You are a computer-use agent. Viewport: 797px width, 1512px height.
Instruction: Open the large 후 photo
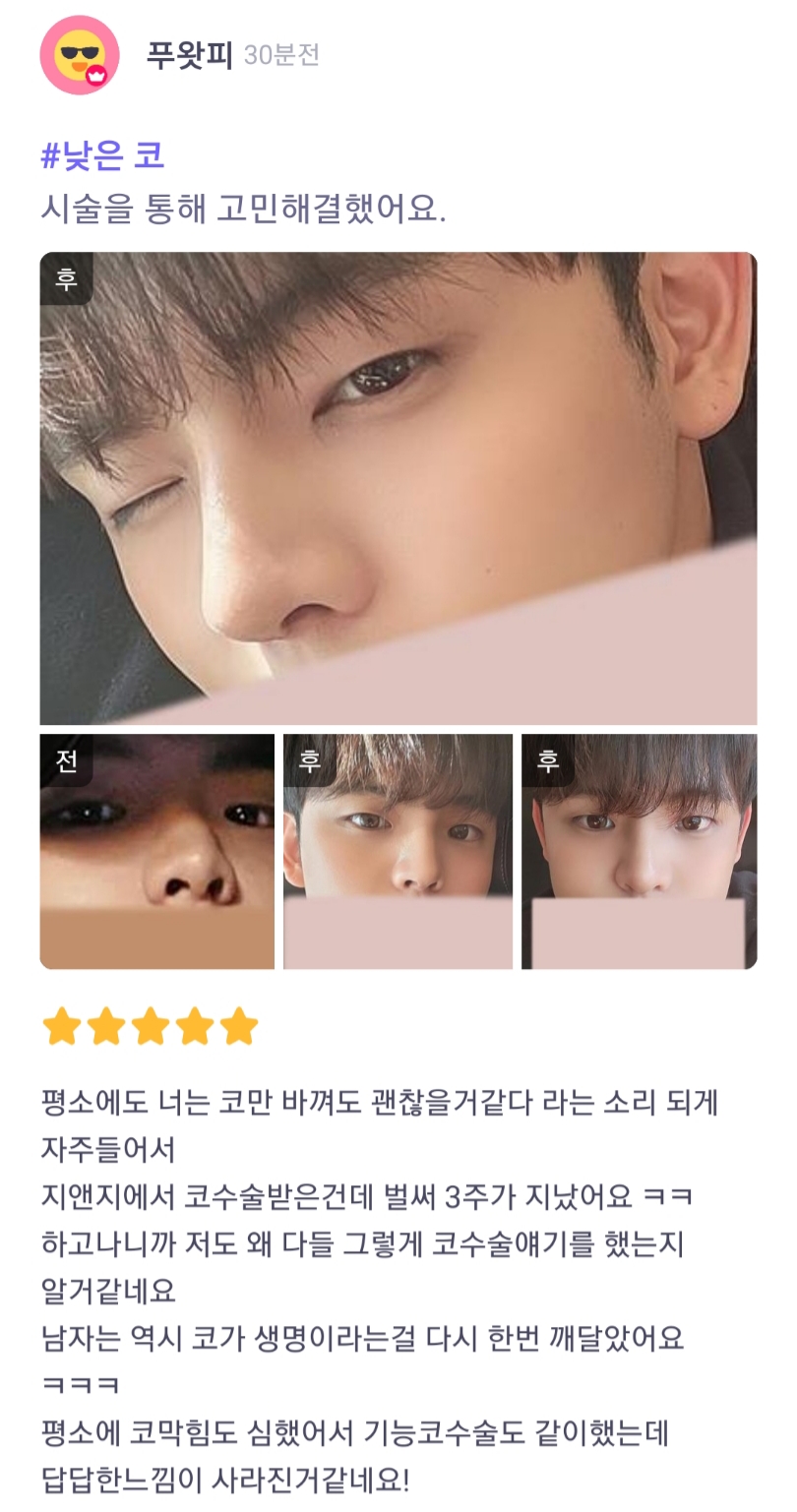[398, 488]
